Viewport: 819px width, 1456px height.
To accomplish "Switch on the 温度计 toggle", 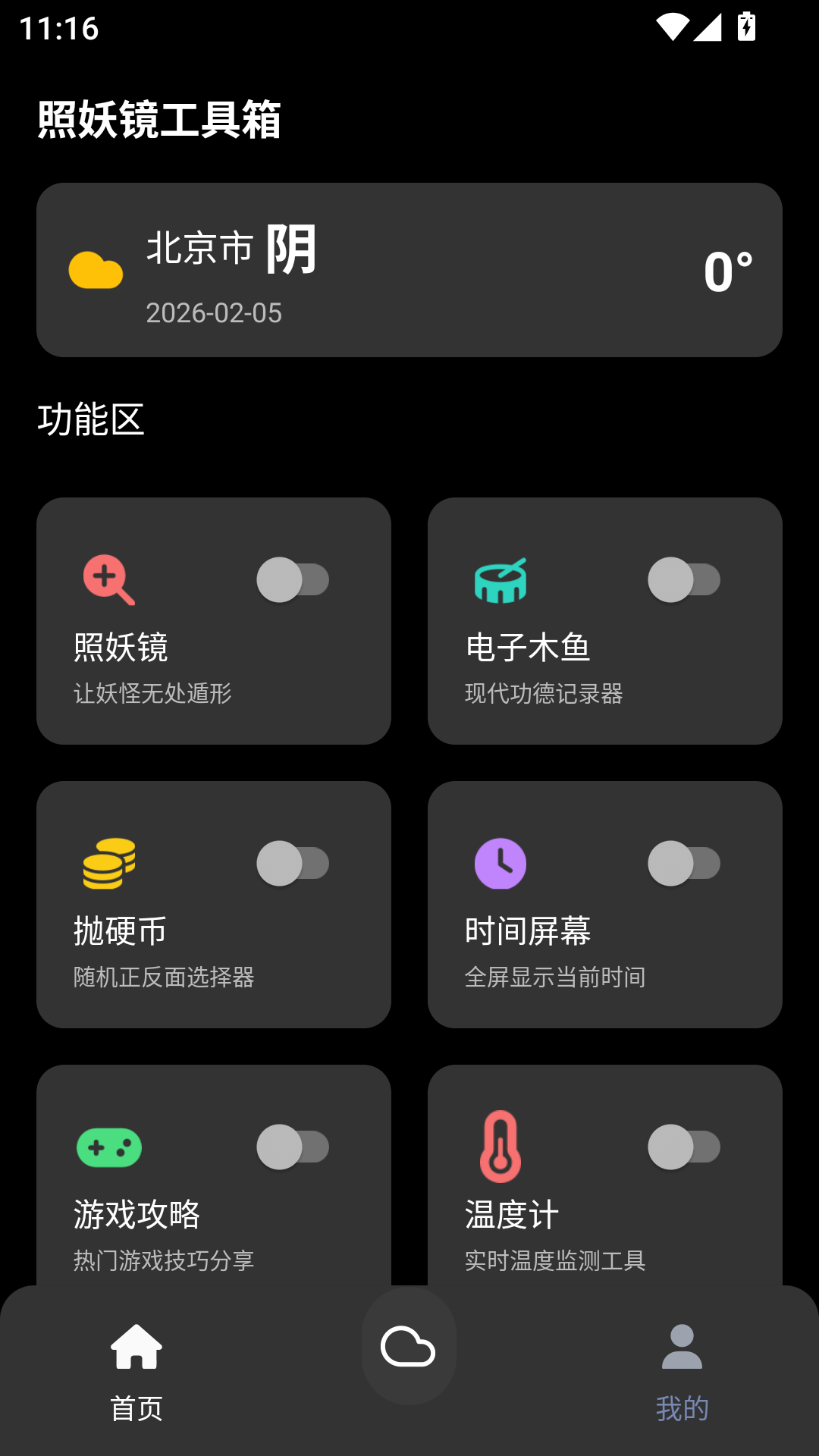I will (x=685, y=1147).
